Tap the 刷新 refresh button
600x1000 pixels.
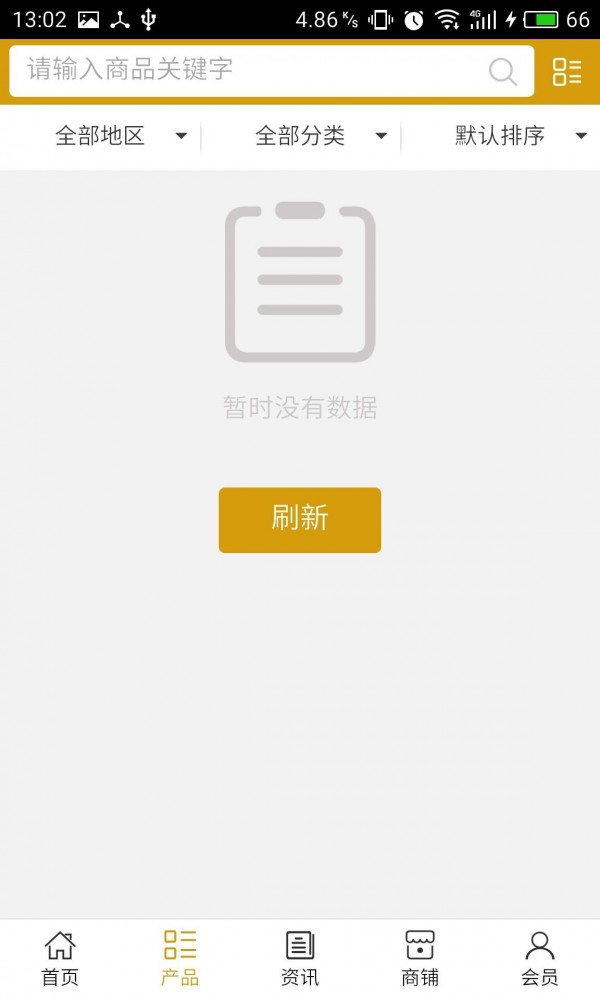[x=300, y=520]
